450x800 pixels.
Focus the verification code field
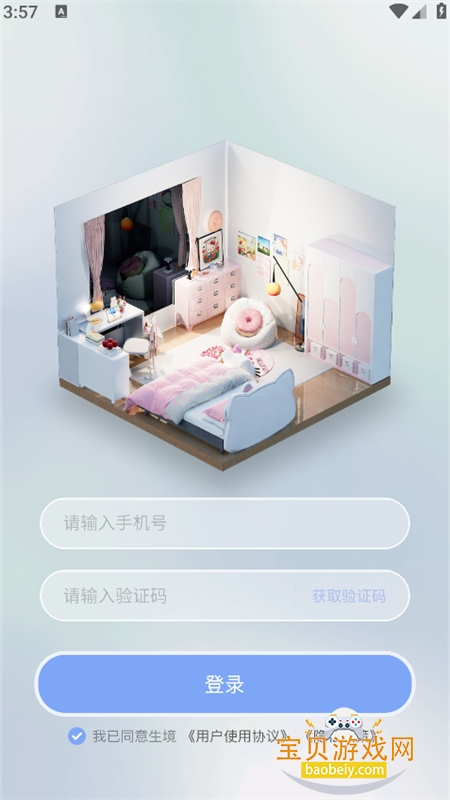(x=168, y=595)
